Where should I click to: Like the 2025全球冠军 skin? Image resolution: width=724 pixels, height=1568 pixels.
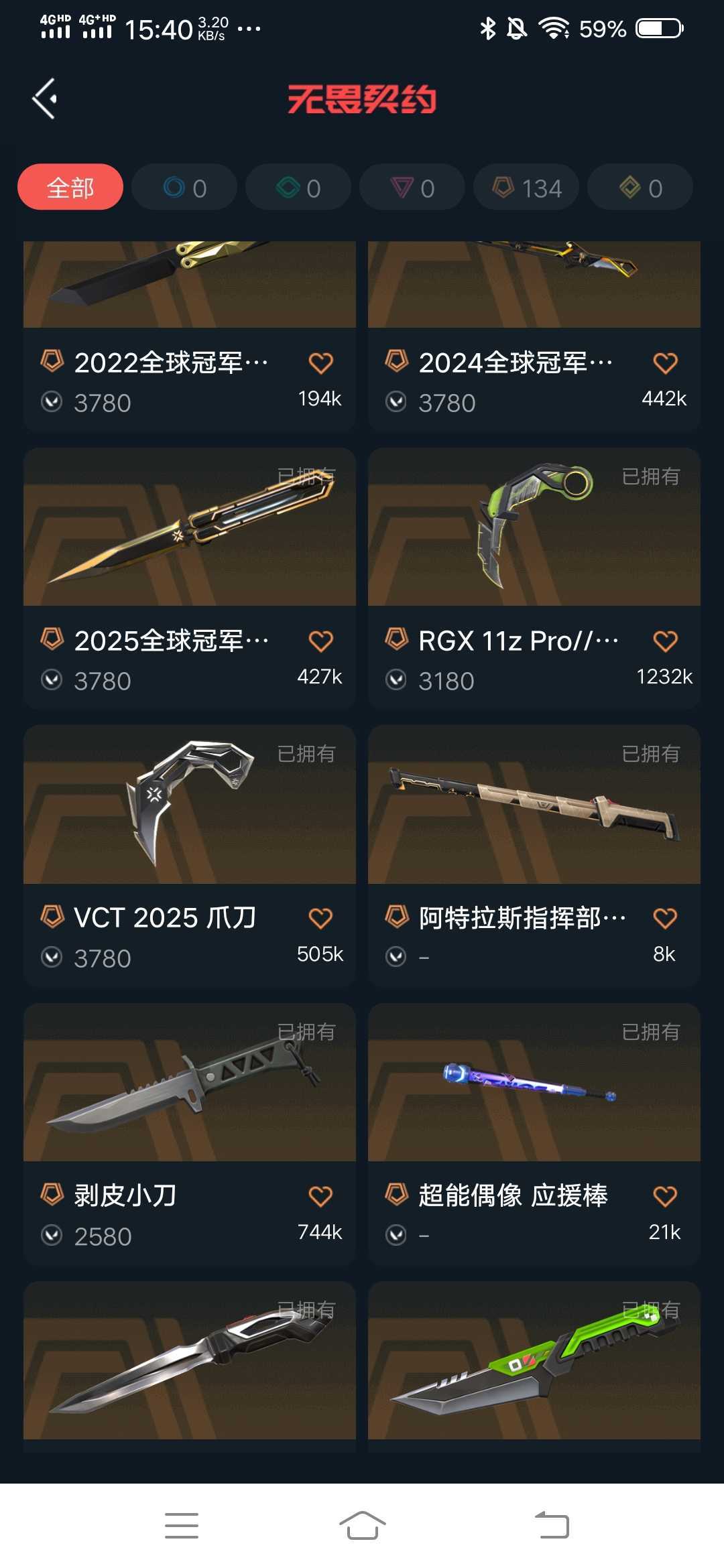click(x=320, y=641)
